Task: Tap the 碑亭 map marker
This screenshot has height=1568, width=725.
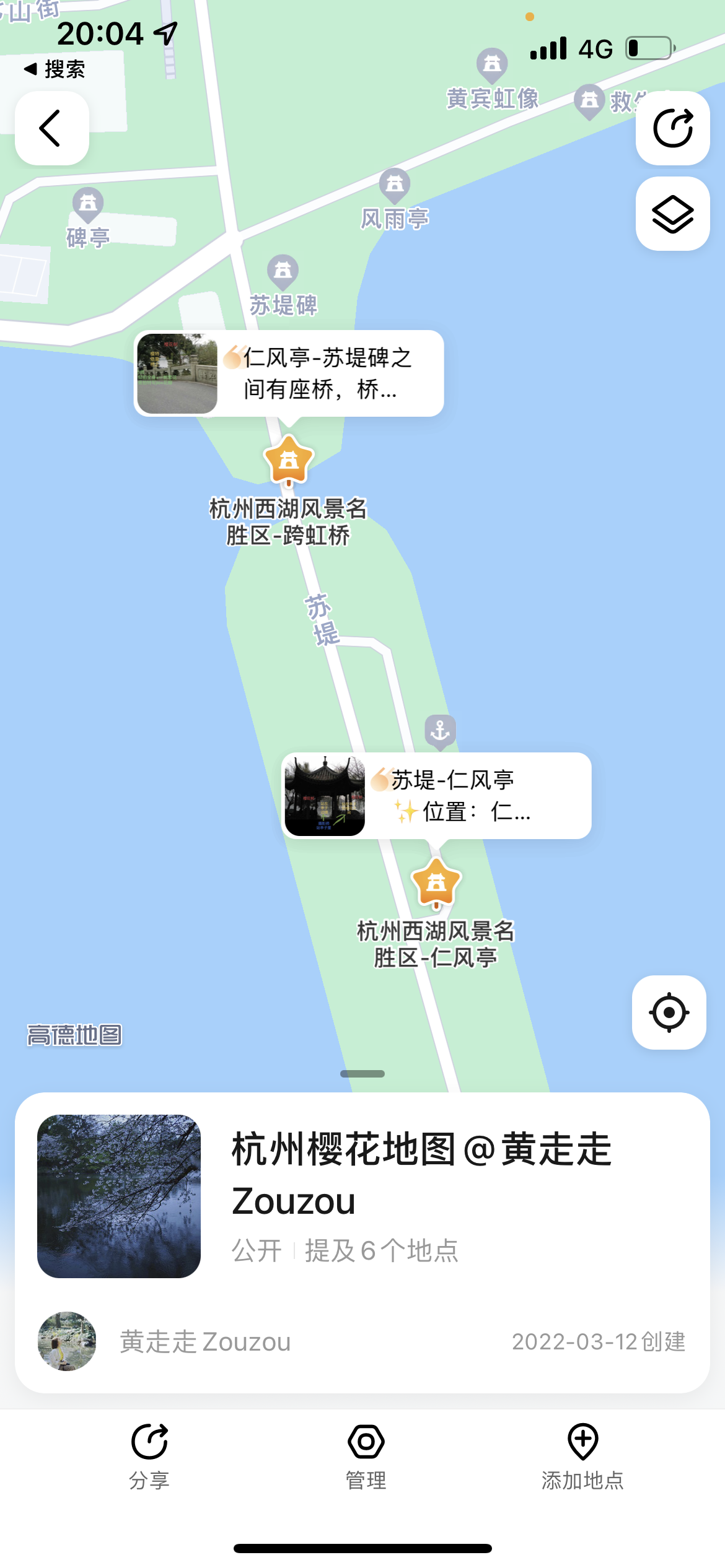Action: [x=88, y=204]
